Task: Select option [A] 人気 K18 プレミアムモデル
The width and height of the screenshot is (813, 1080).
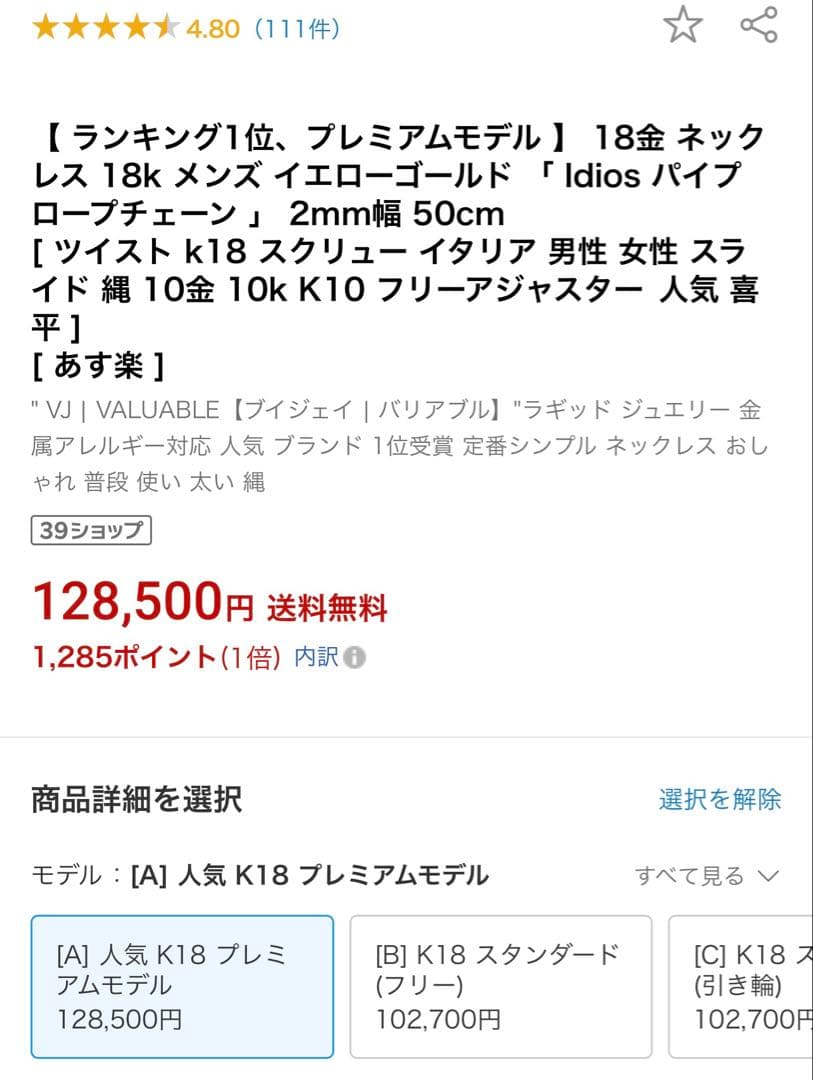Action: point(182,987)
